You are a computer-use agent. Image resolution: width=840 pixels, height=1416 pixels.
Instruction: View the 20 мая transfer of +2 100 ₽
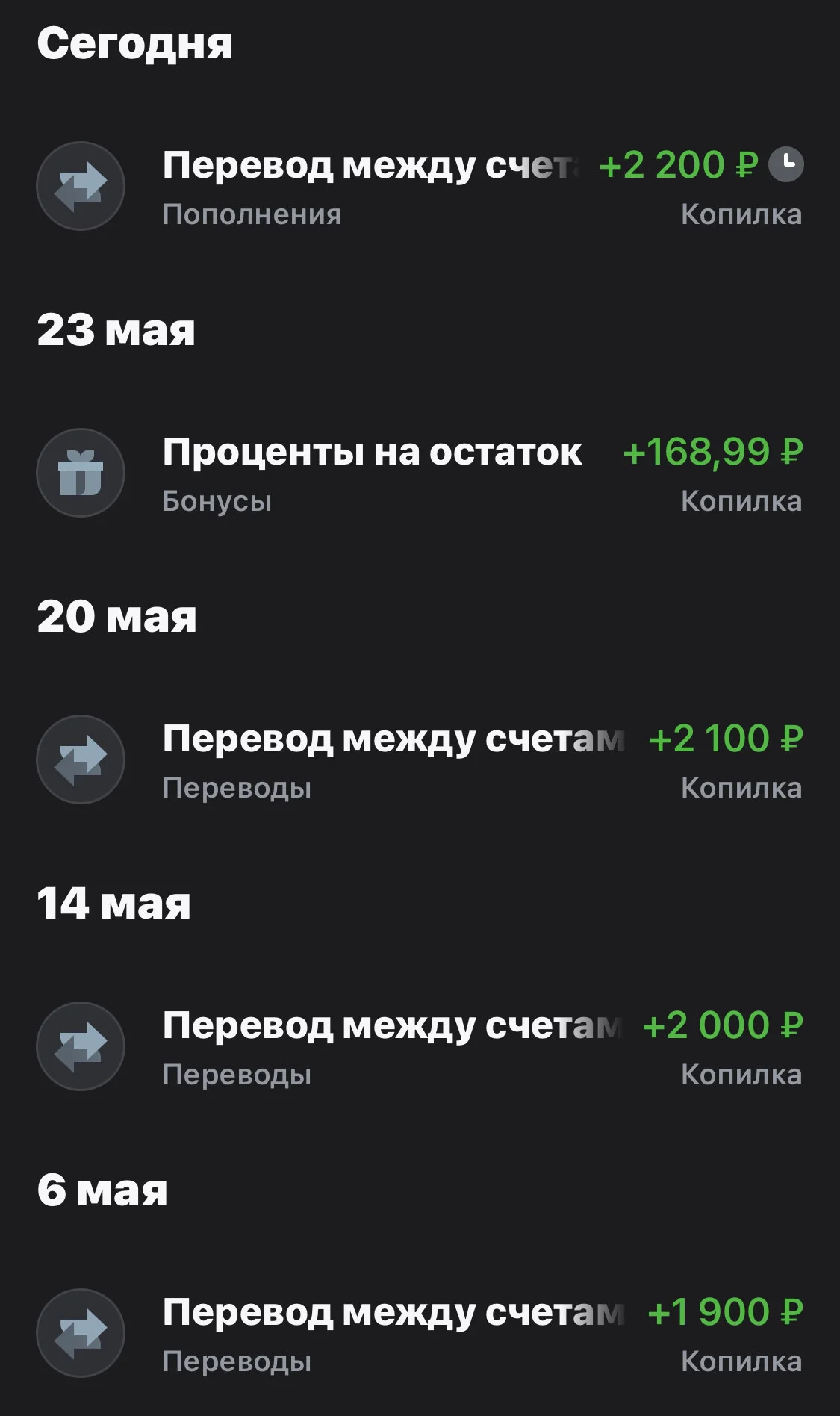pos(420,760)
